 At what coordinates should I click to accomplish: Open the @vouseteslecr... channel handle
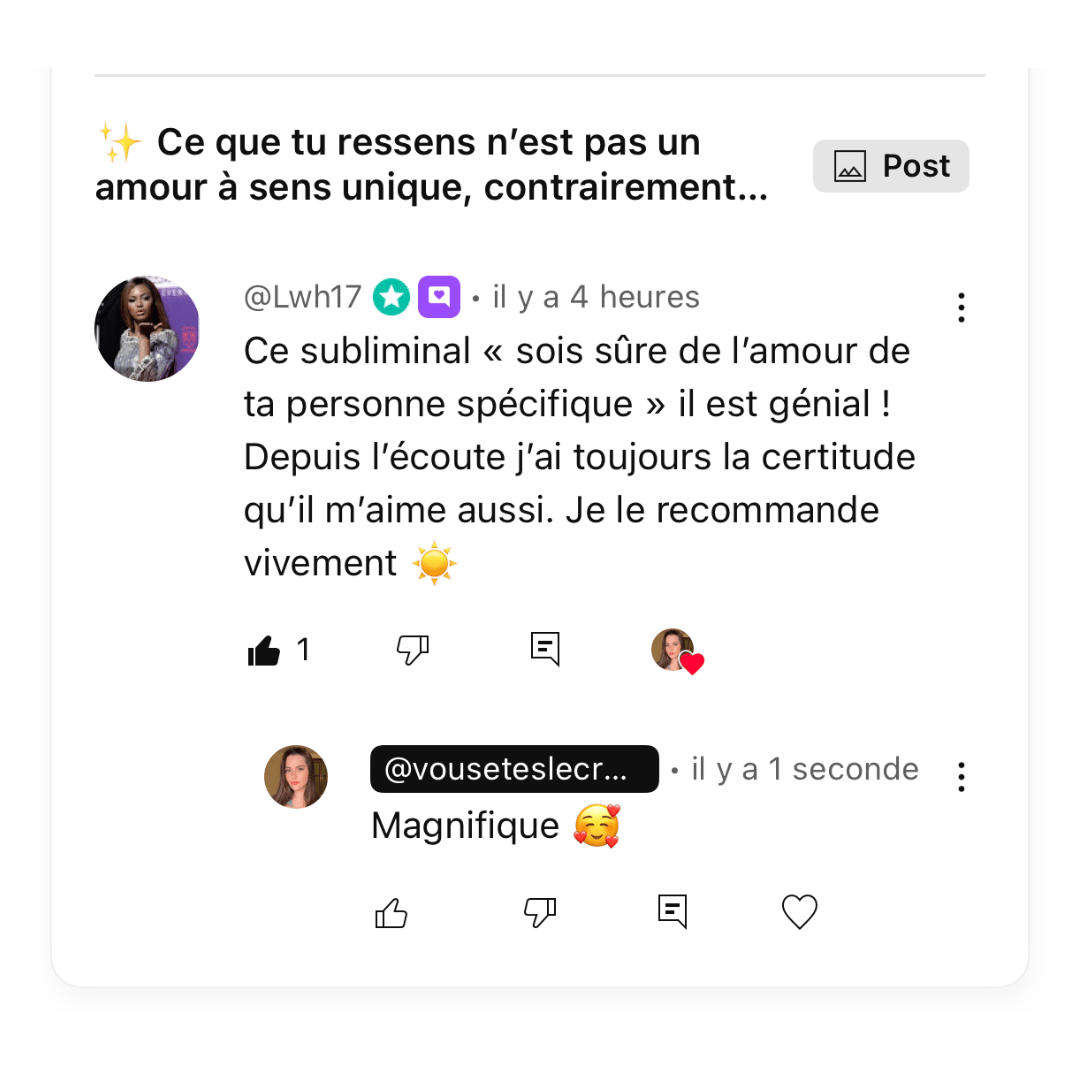coord(514,769)
